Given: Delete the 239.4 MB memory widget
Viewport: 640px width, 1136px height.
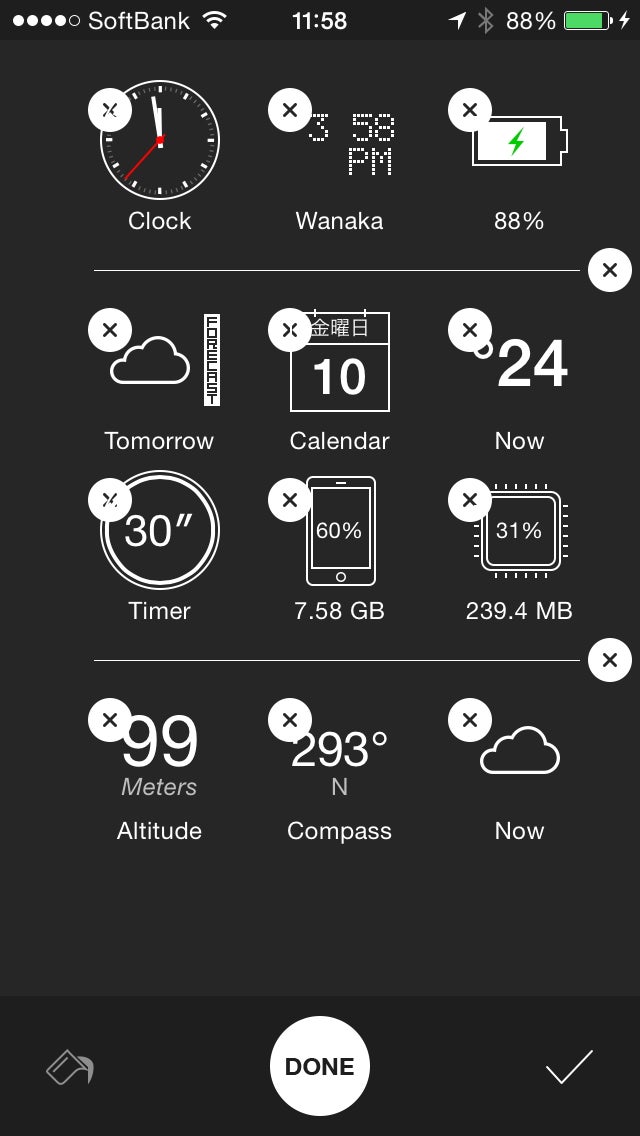Looking at the screenshot, I should pyautogui.click(x=470, y=500).
